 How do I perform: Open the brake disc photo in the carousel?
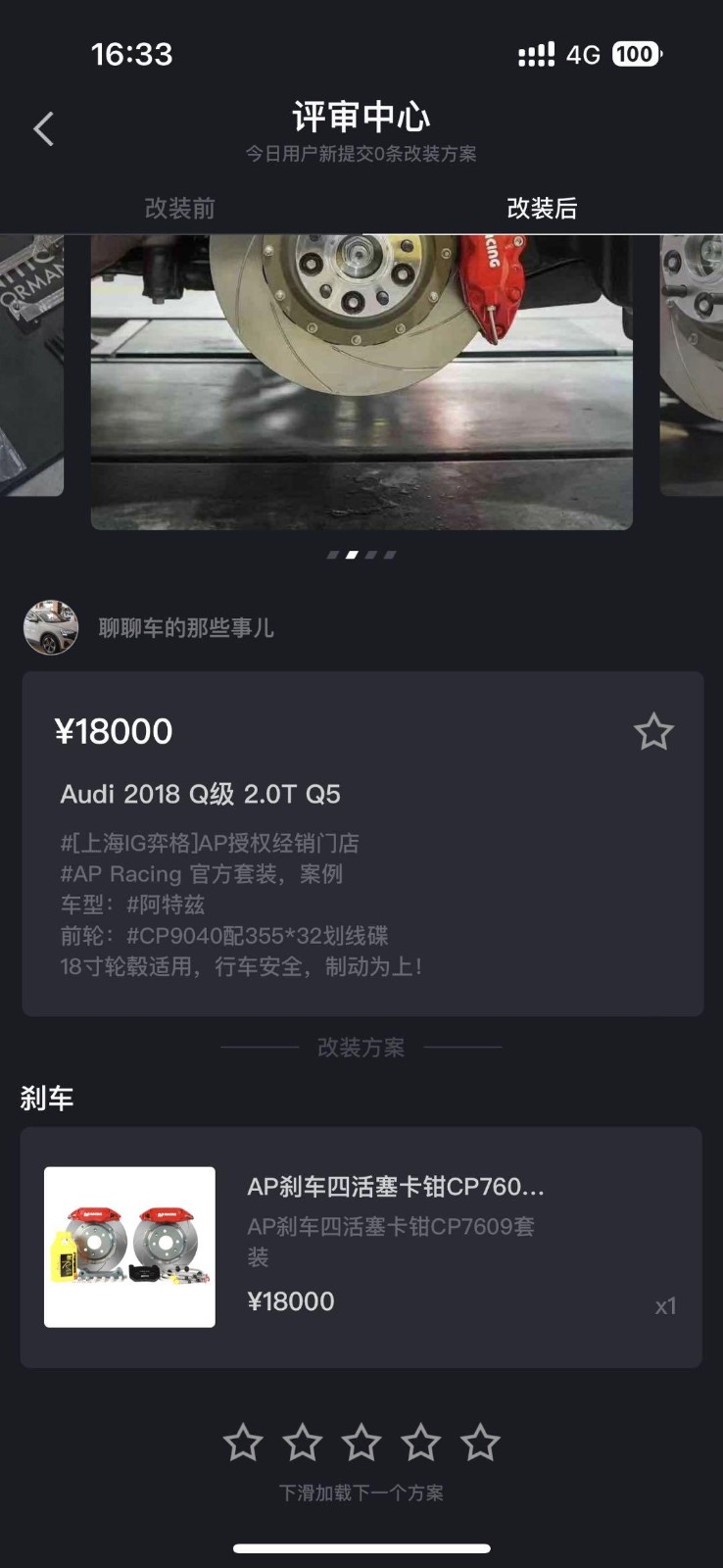(361, 382)
